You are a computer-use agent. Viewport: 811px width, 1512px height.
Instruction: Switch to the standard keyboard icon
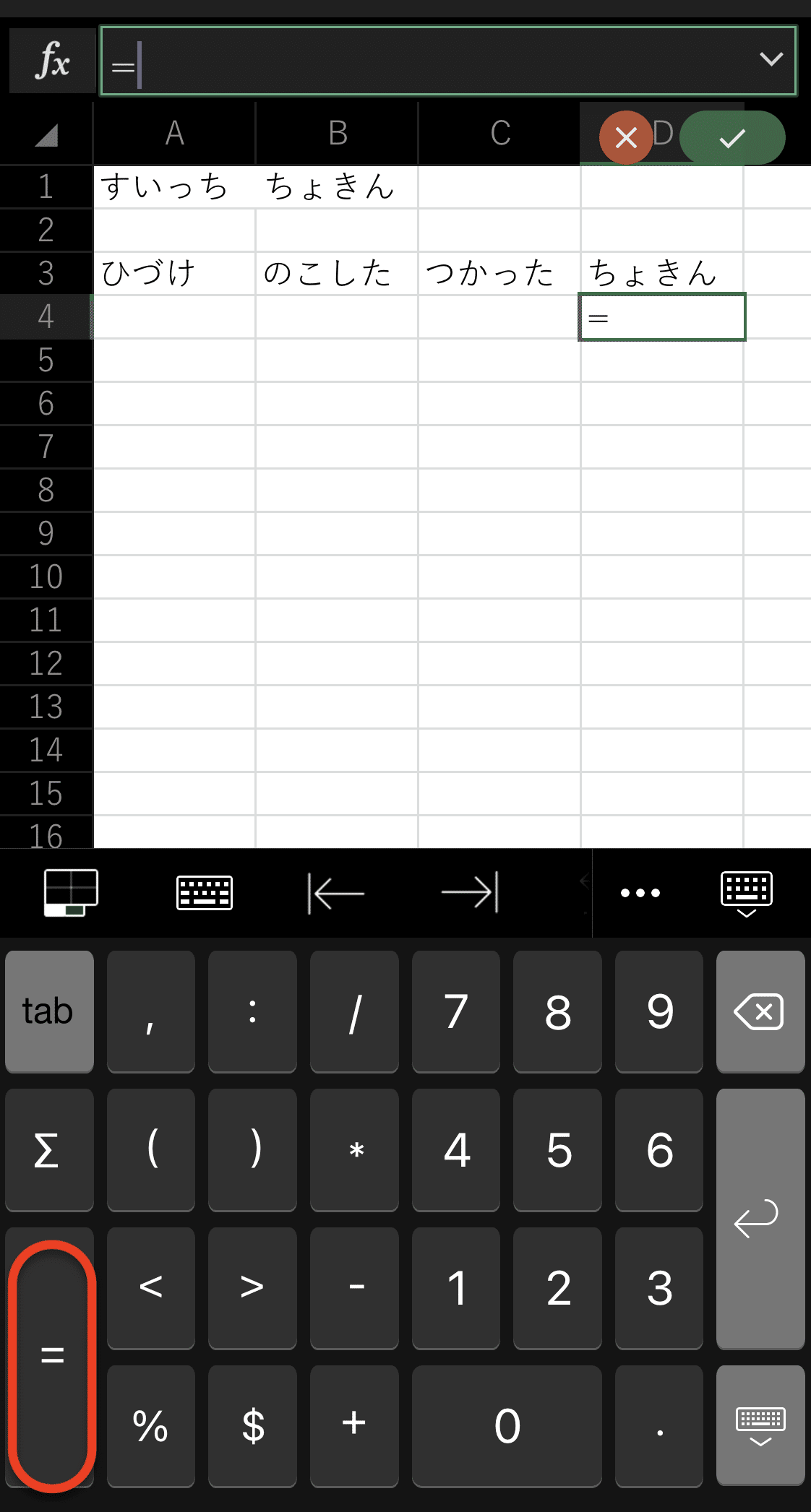click(205, 893)
